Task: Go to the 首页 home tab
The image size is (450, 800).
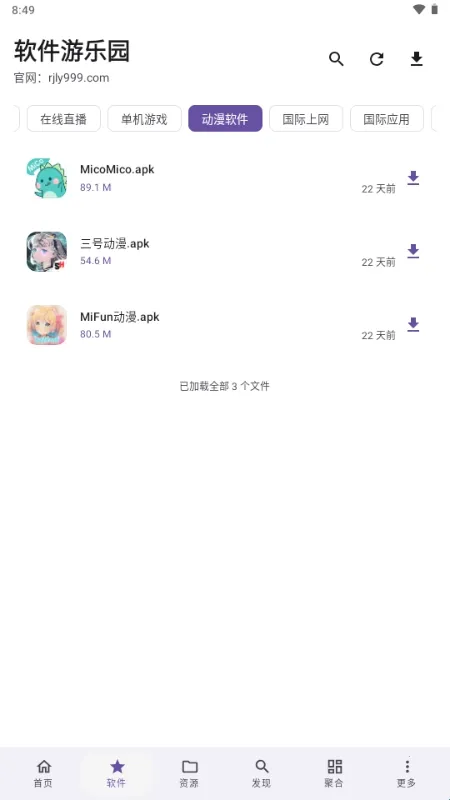Action: click(43, 773)
